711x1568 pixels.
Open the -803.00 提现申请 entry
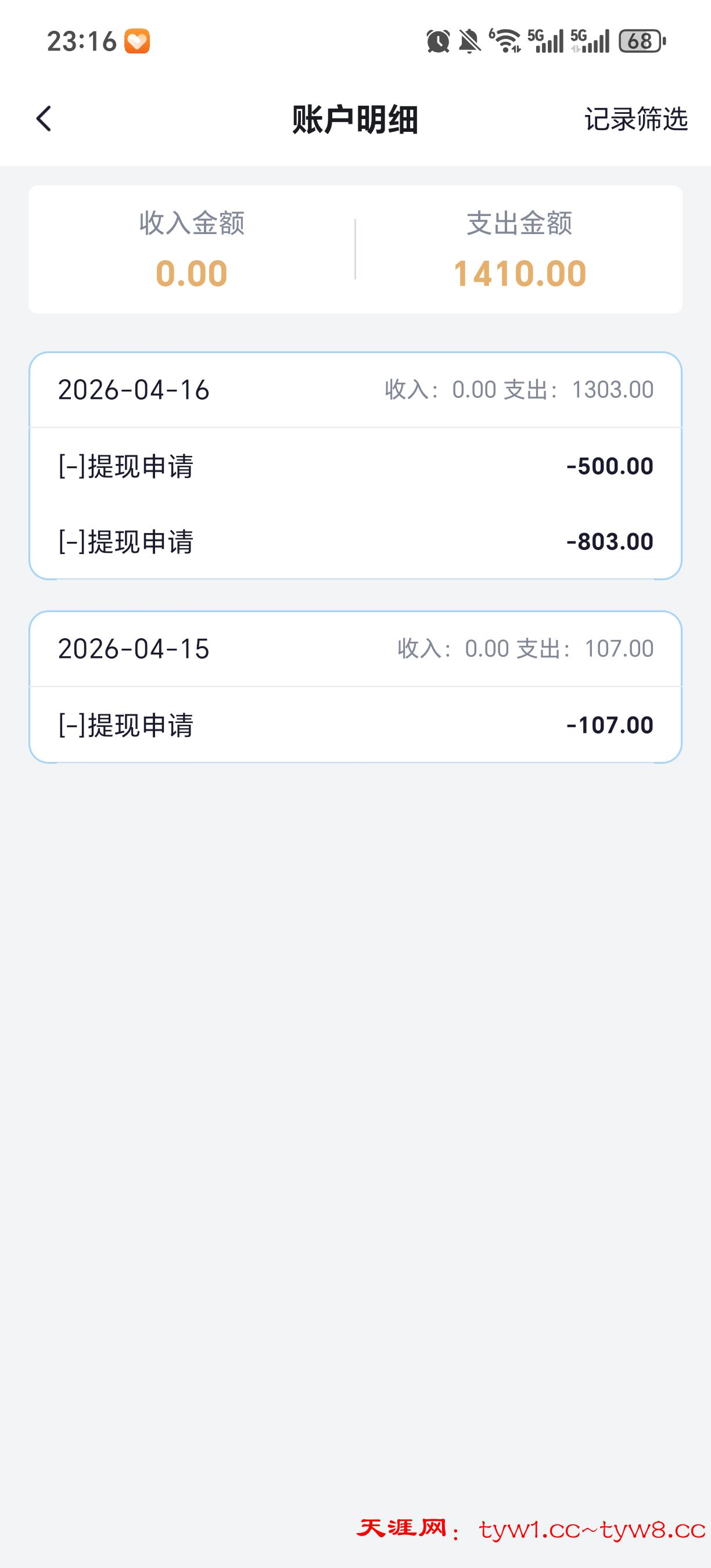pyautogui.click(x=355, y=541)
